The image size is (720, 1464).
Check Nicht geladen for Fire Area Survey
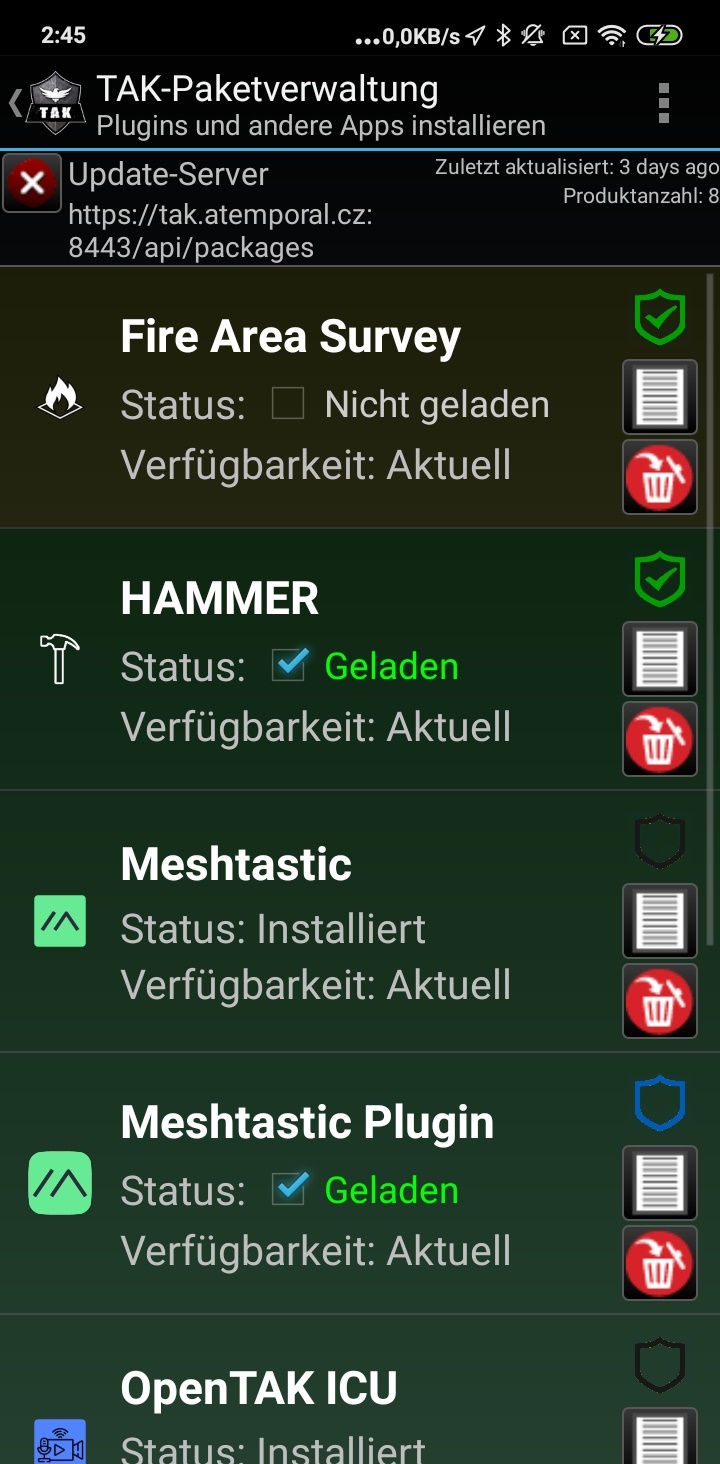pos(288,402)
